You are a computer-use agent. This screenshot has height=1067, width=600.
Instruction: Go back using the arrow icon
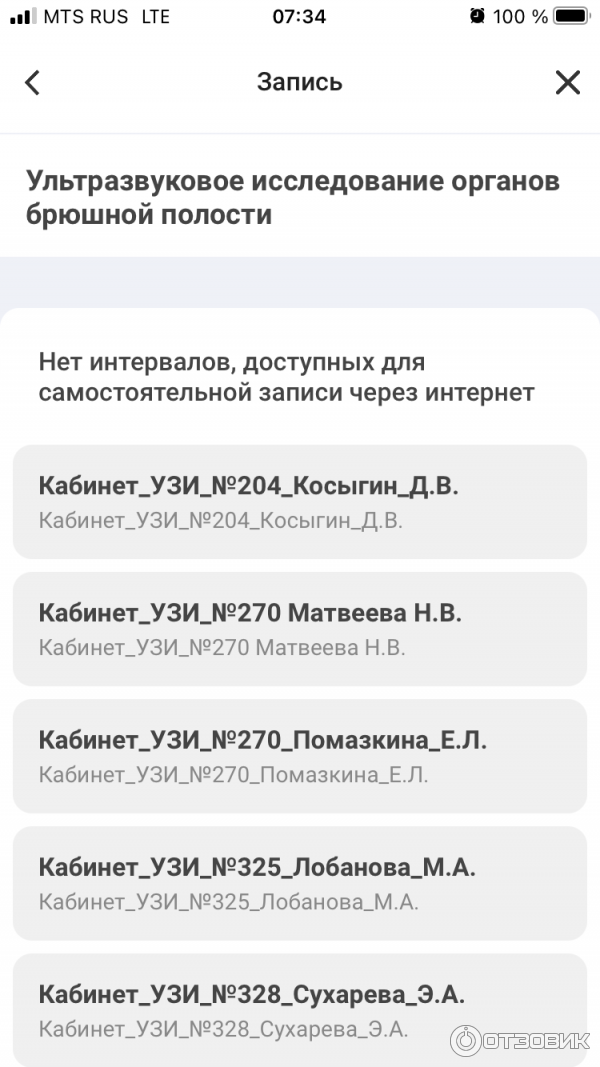(33, 82)
